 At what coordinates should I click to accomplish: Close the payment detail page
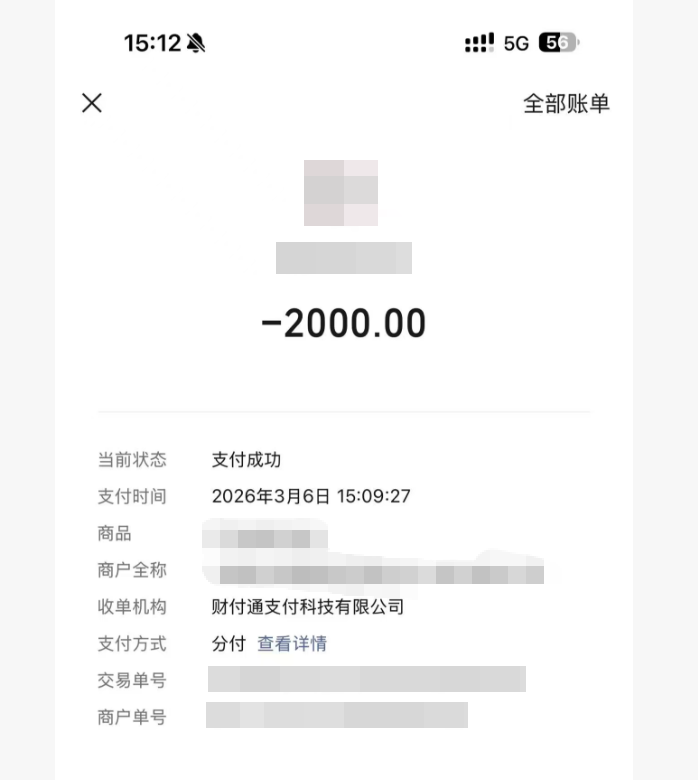92,103
